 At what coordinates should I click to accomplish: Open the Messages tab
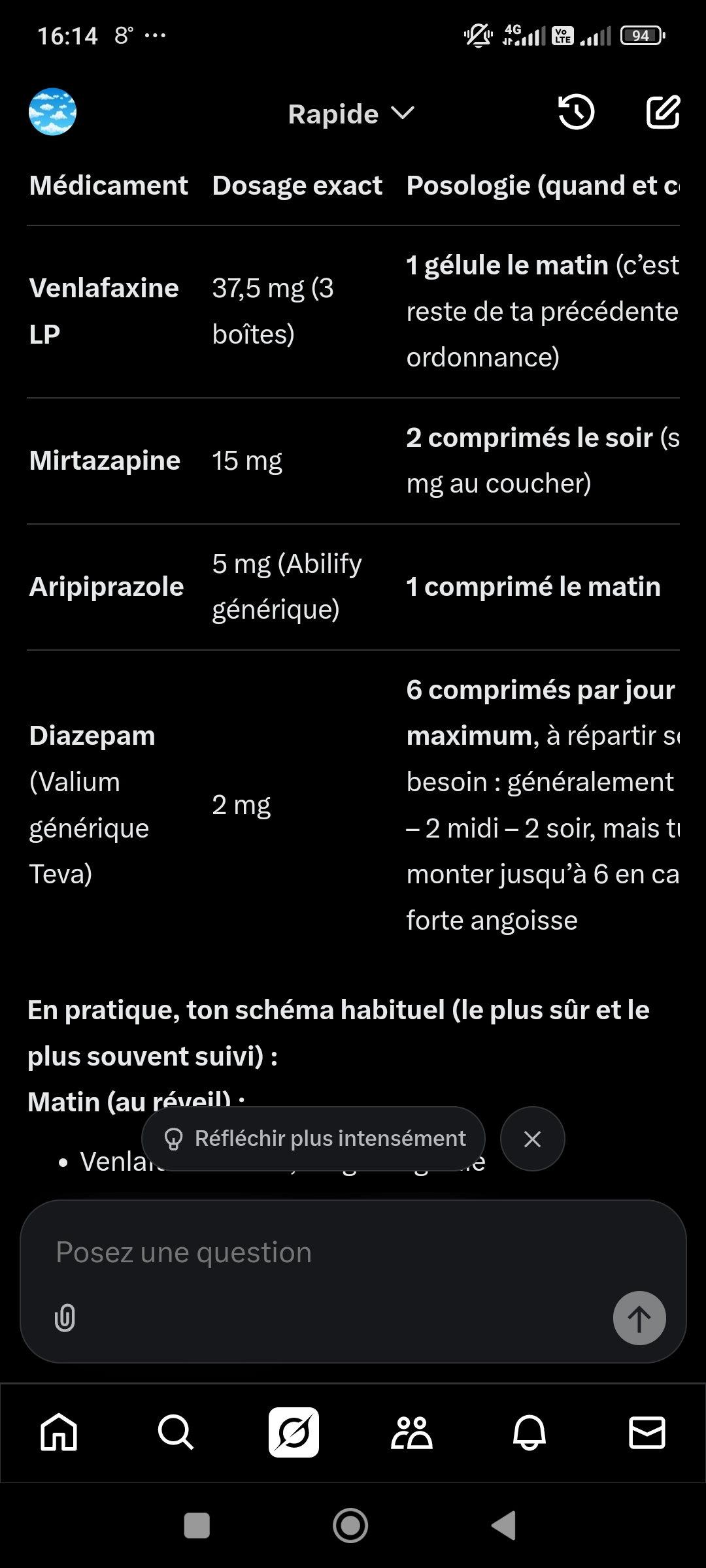point(647,1433)
